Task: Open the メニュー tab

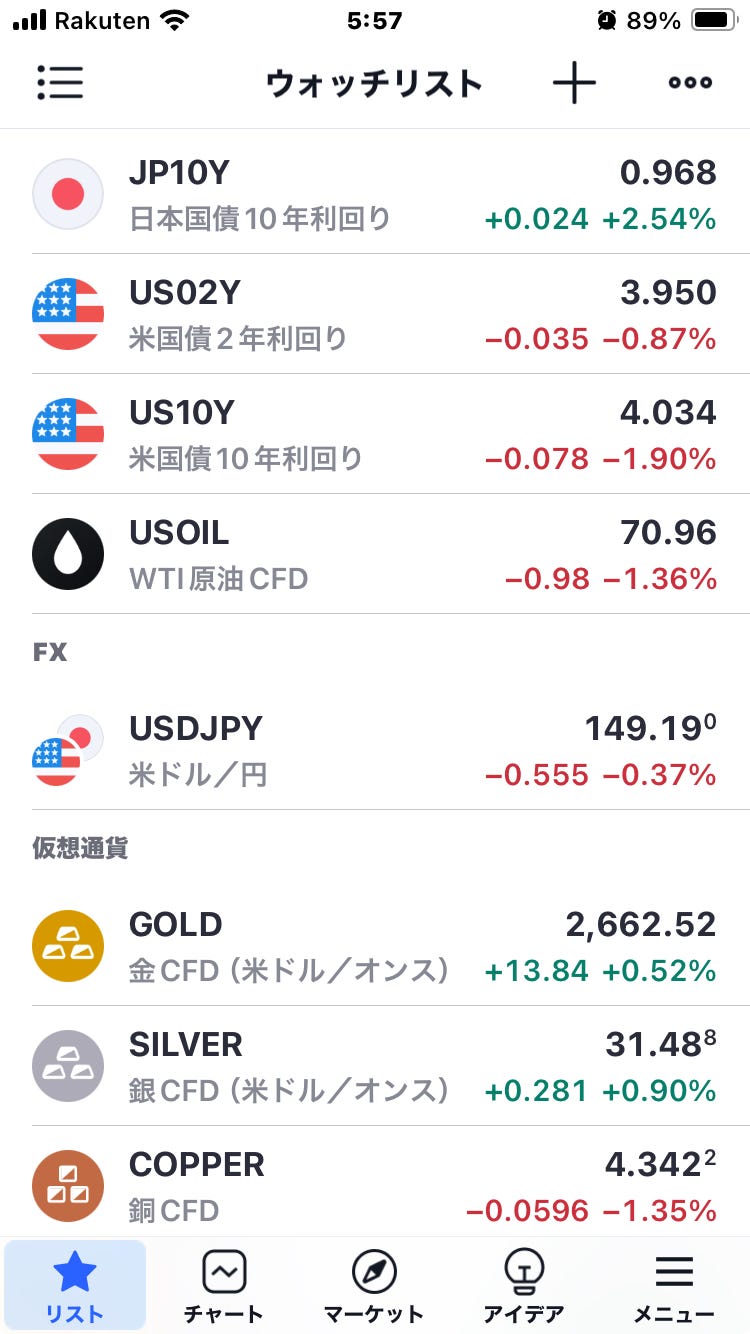Action: 674,1286
